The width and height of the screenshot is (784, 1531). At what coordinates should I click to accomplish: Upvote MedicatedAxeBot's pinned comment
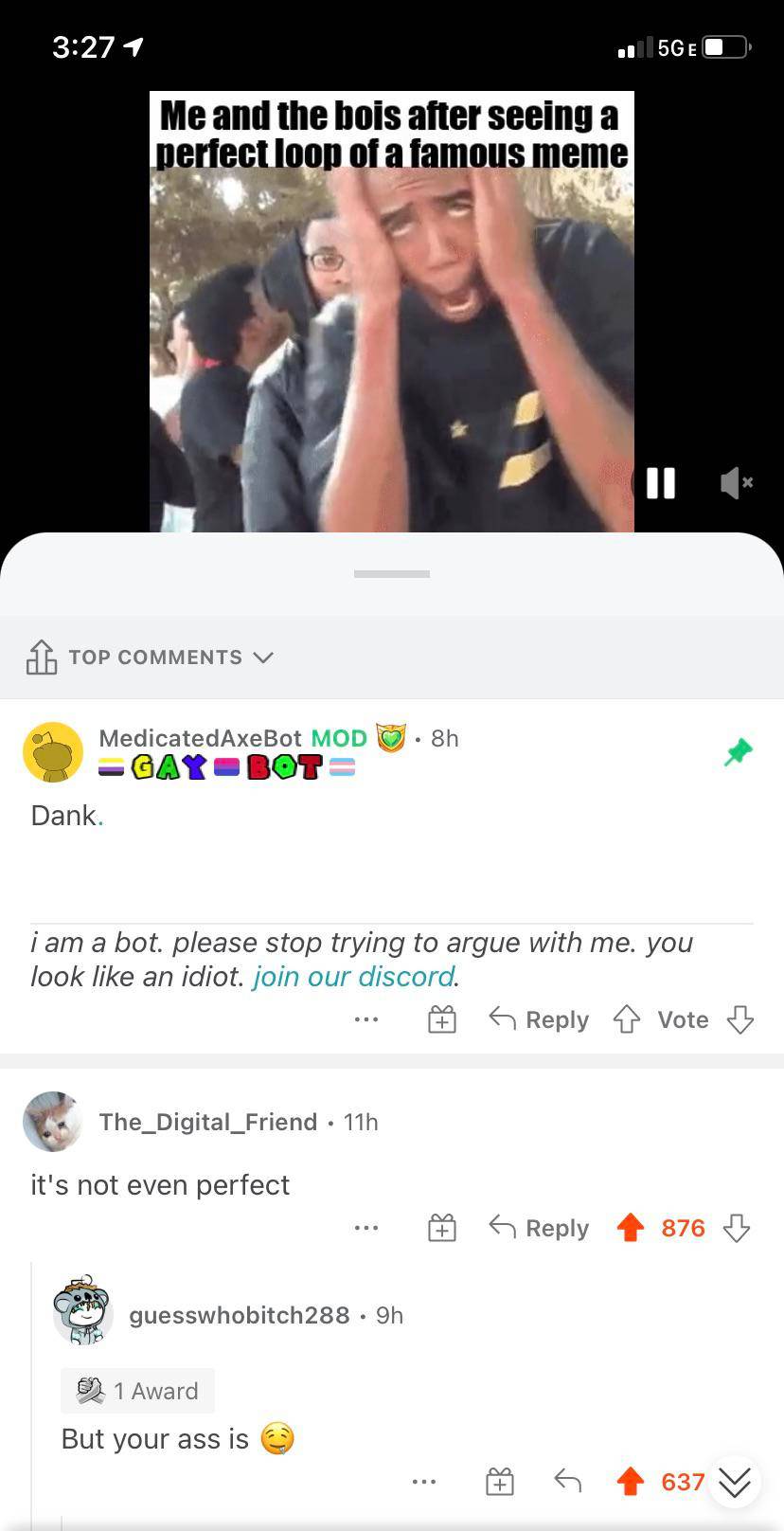(x=627, y=1019)
